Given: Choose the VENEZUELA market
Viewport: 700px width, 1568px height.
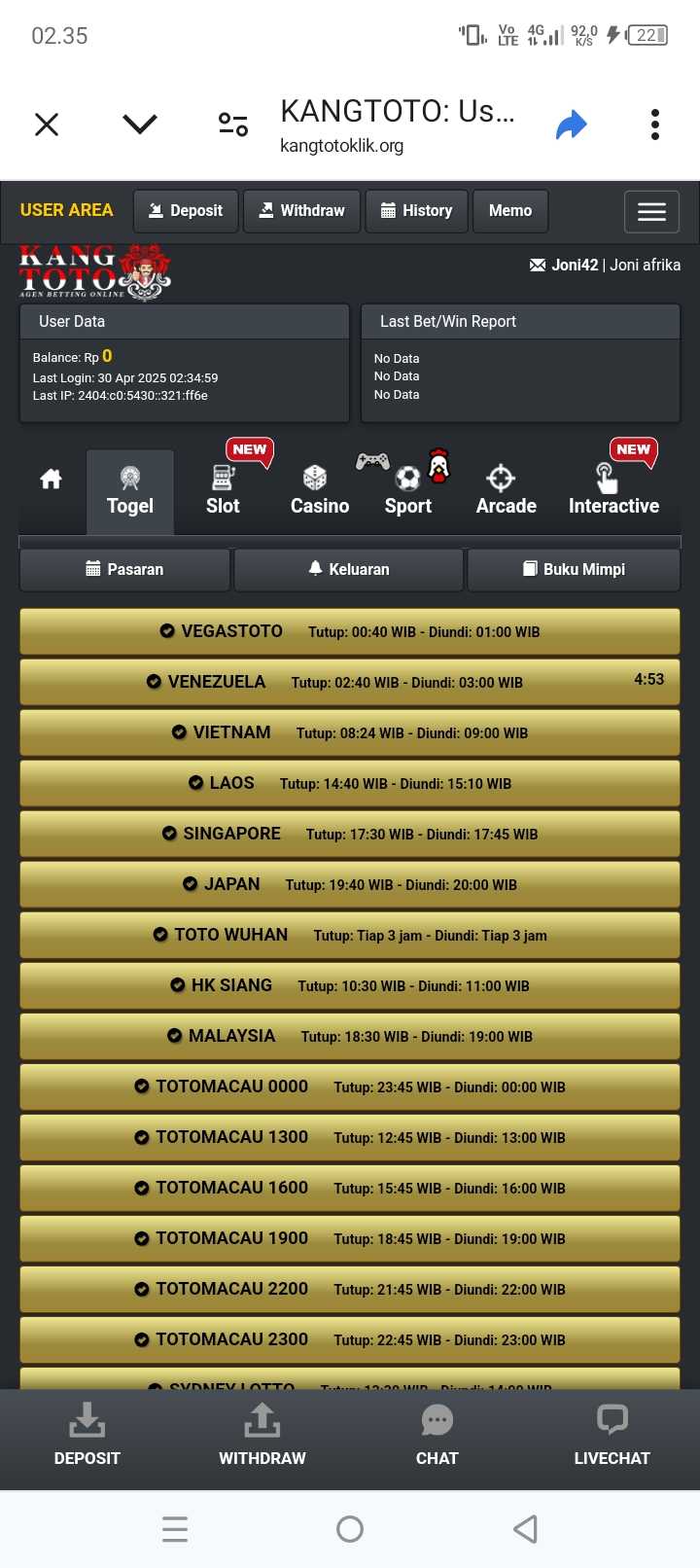Looking at the screenshot, I should [x=349, y=682].
